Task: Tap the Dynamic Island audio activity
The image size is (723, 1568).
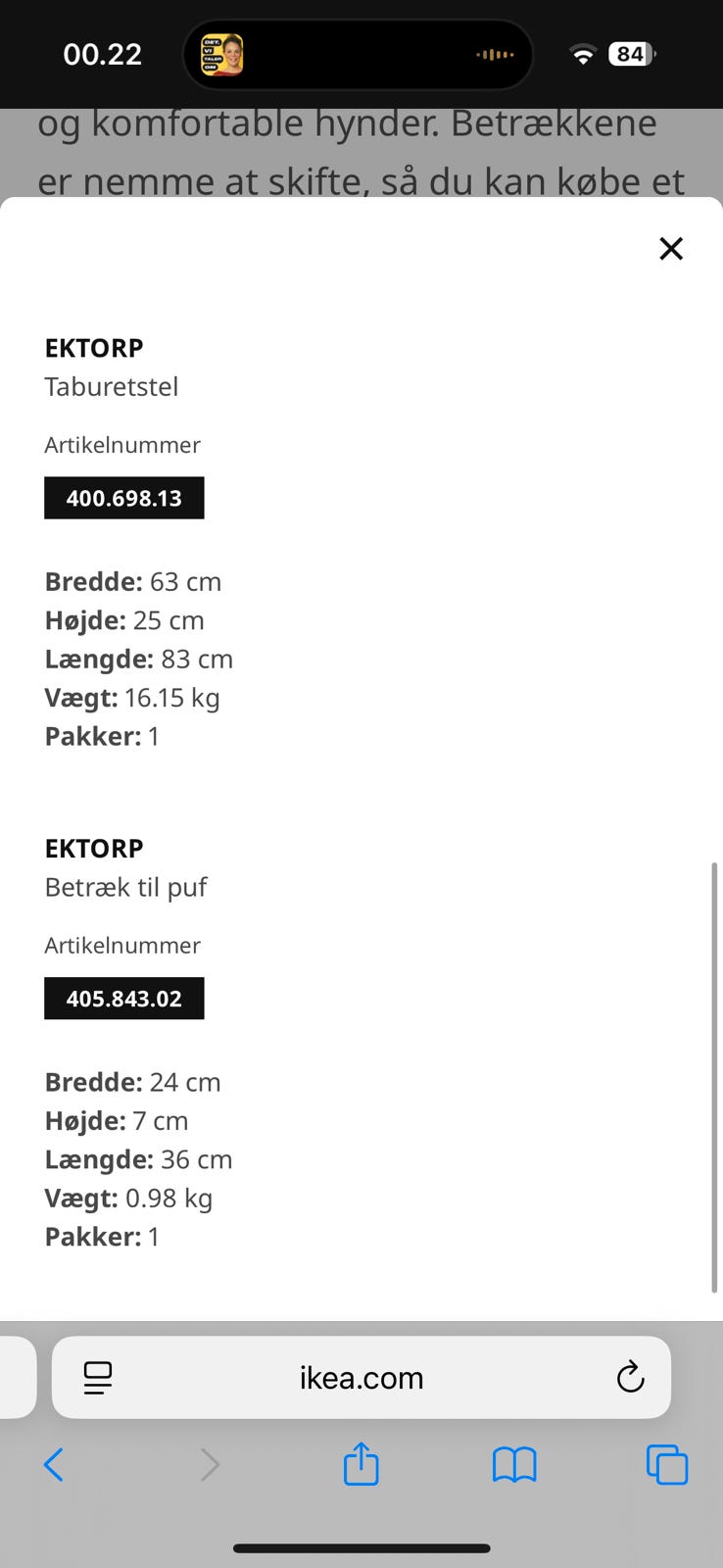Action: point(358,54)
